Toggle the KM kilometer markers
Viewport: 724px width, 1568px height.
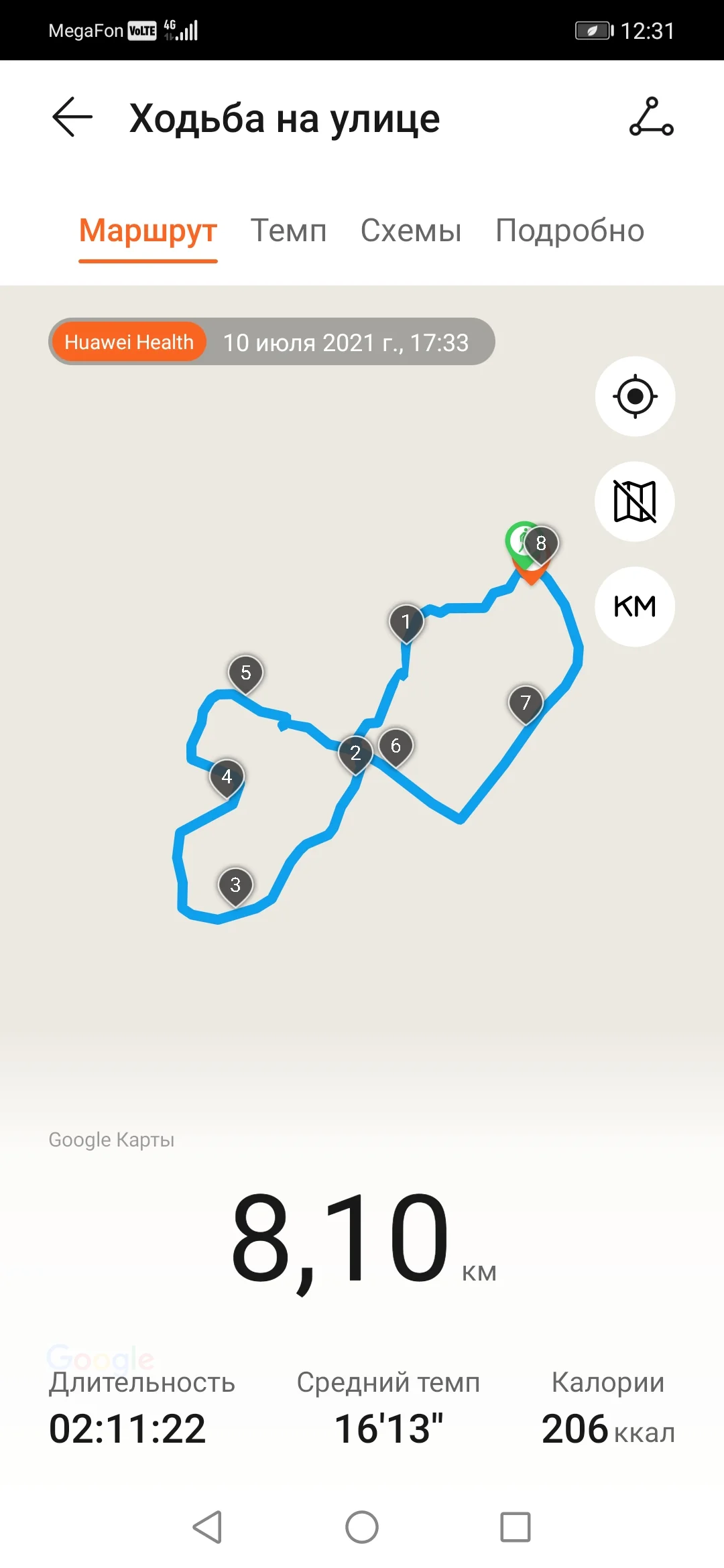635,606
